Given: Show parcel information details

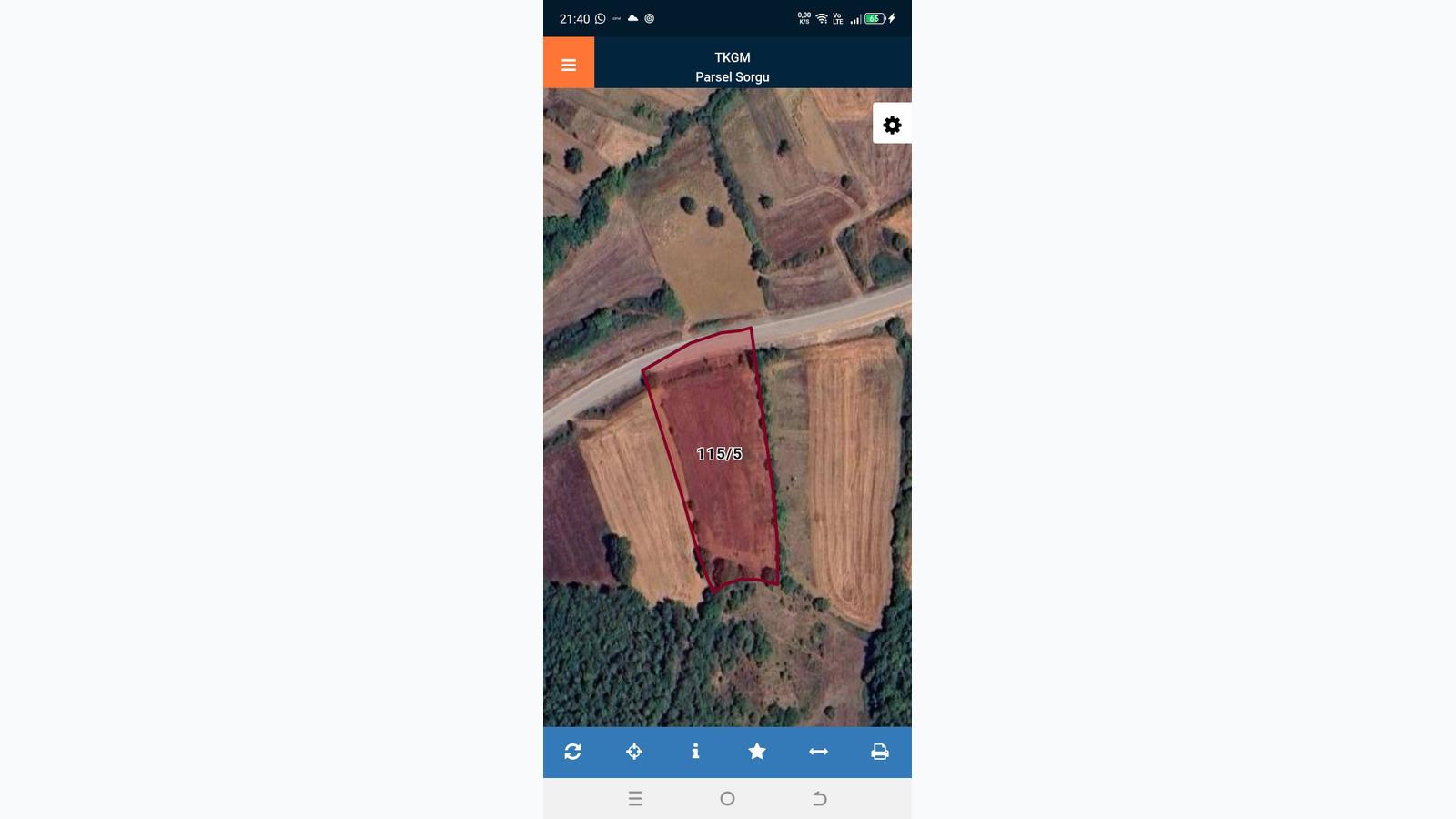Looking at the screenshot, I should tap(695, 752).
